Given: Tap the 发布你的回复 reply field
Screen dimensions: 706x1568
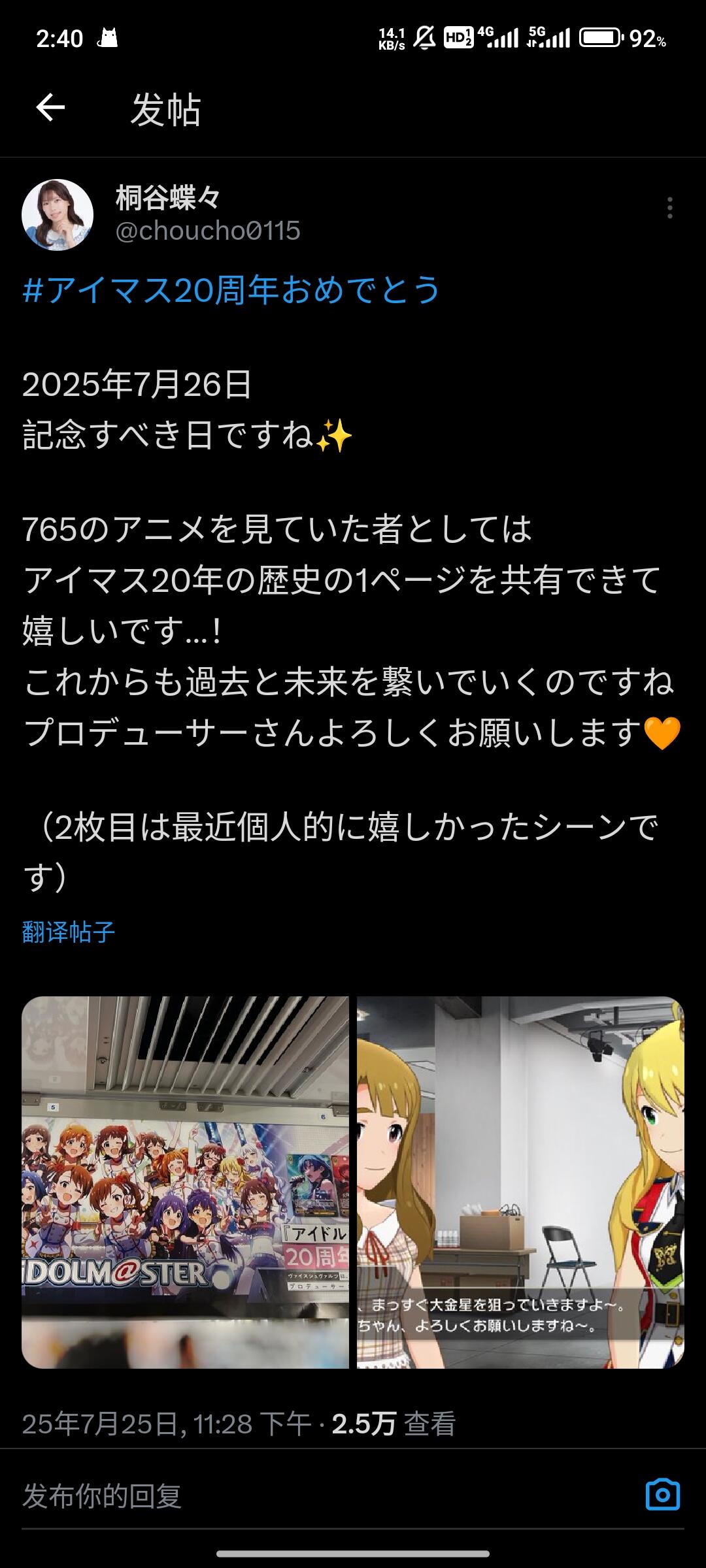Looking at the screenshot, I should [327, 1495].
